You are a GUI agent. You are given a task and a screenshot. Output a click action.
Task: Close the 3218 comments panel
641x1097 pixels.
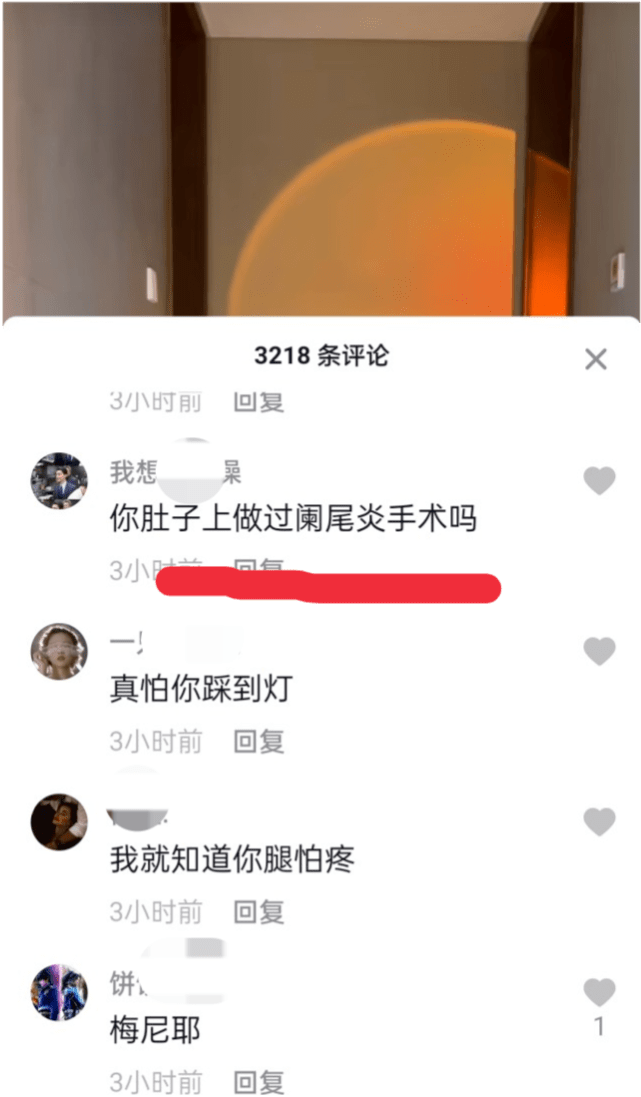[x=596, y=359]
